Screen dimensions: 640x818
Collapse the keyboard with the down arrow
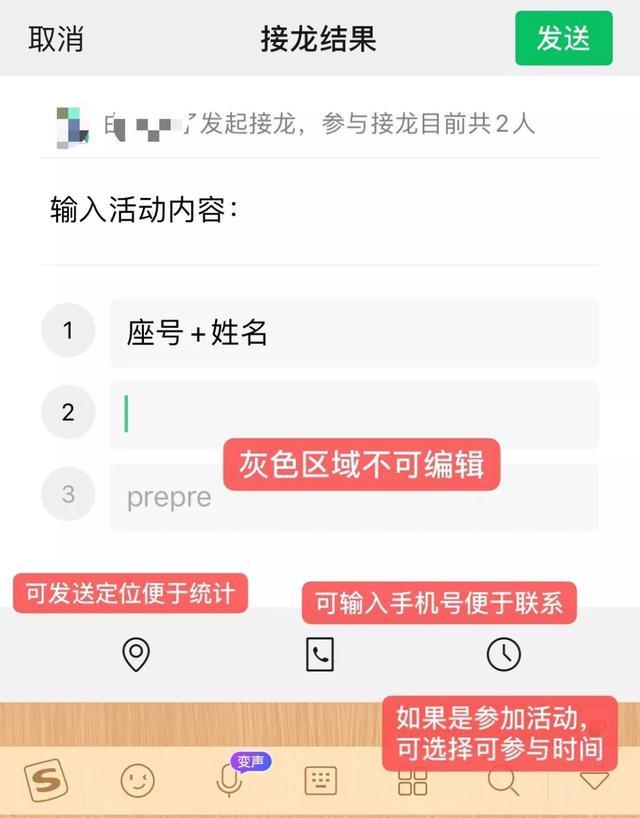click(x=594, y=781)
